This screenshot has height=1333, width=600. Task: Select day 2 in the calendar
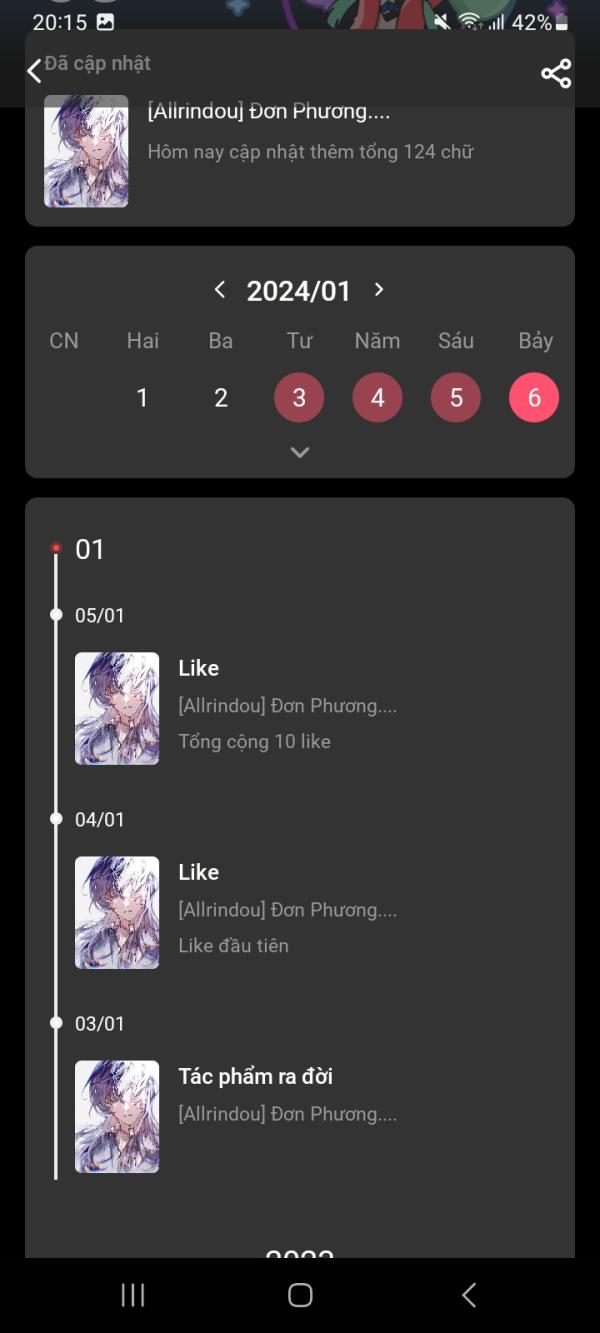pos(221,398)
